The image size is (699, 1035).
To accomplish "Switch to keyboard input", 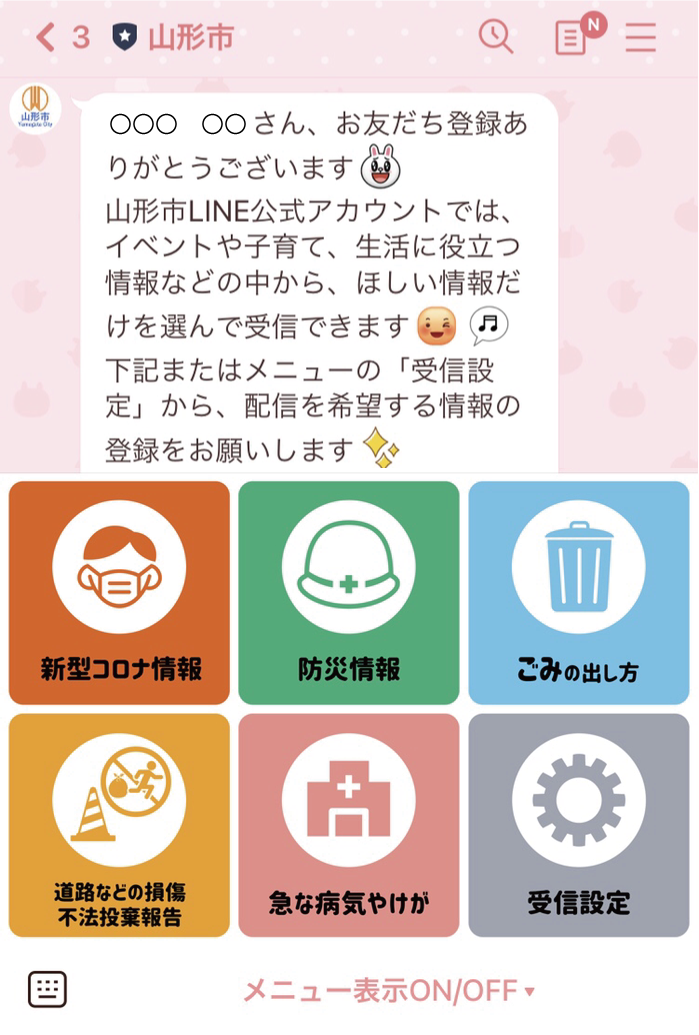I will [x=48, y=989].
